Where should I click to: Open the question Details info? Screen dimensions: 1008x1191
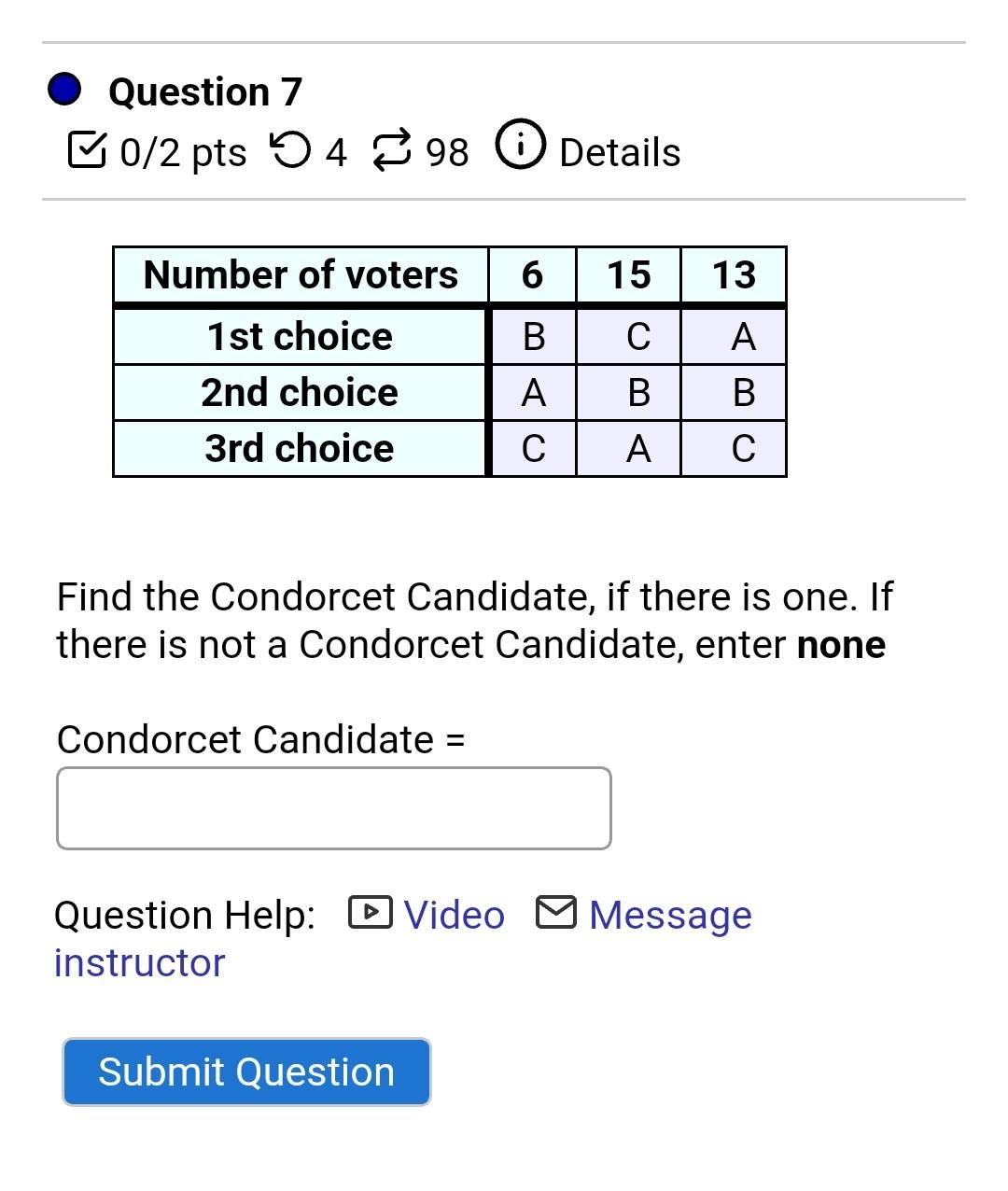point(588,151)
